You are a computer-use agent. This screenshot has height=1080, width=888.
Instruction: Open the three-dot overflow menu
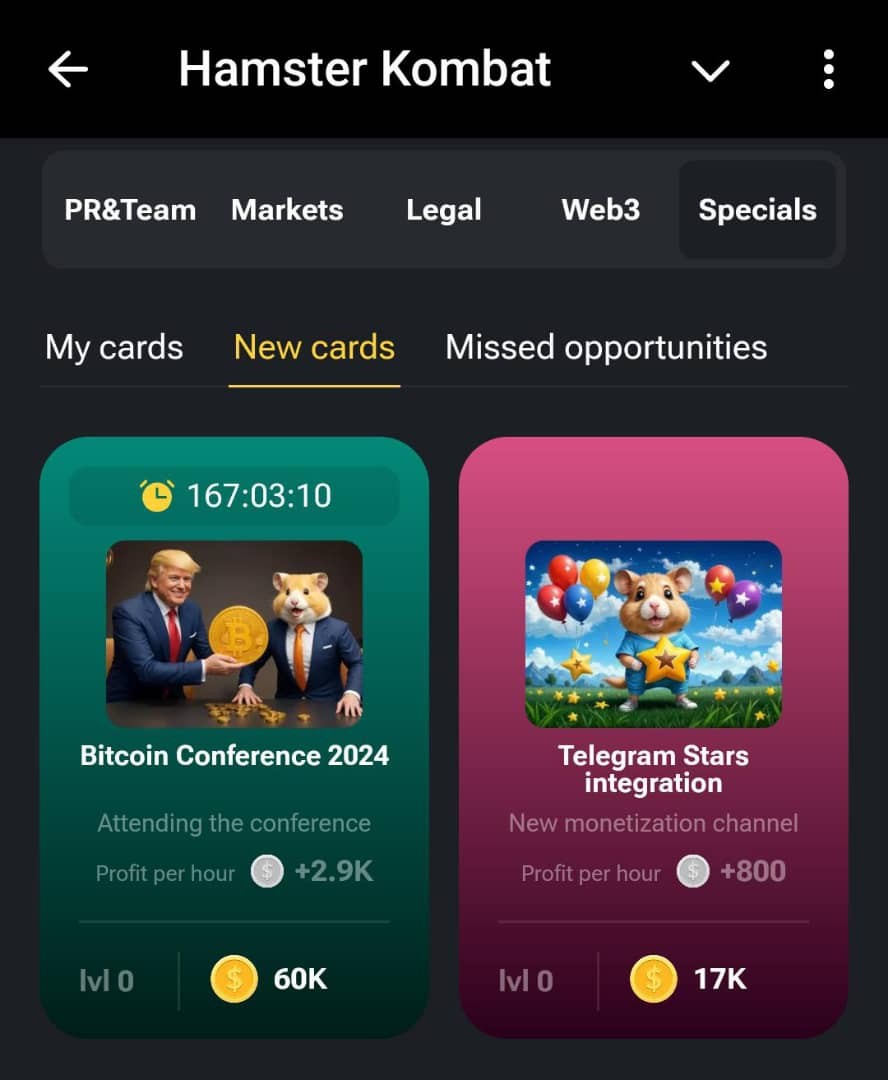(828, 69)
